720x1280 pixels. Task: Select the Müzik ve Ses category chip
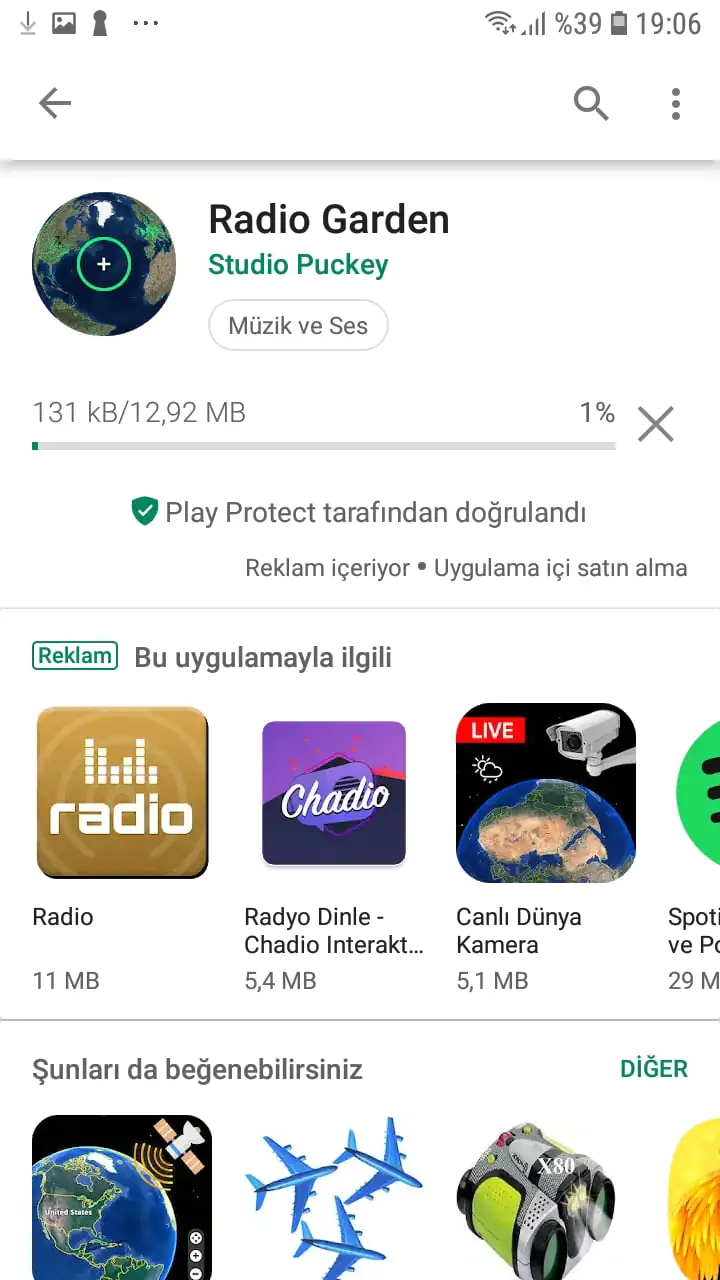tap(298, 326)
